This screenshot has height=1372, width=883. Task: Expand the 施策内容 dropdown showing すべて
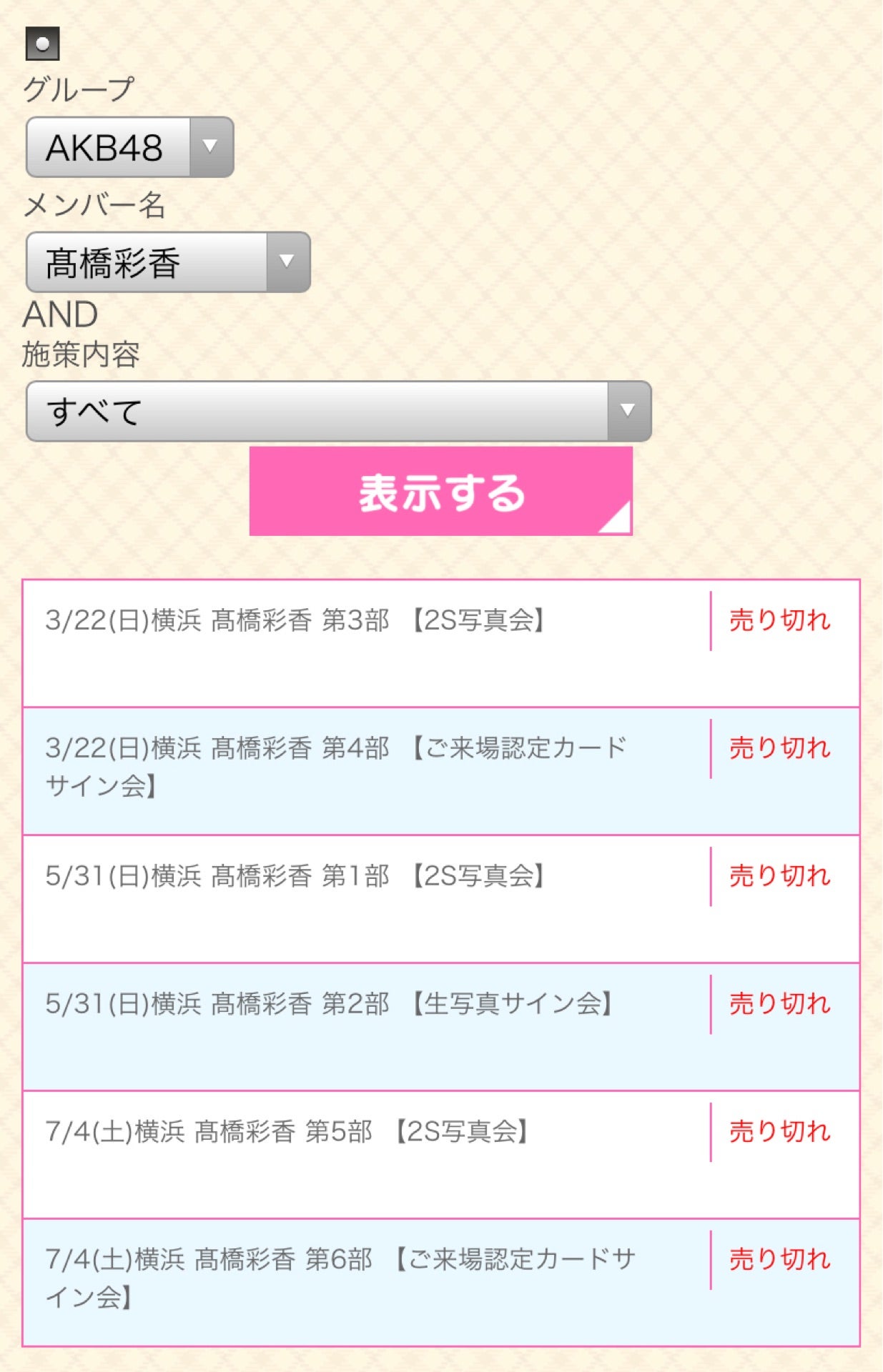pos(338,412)
